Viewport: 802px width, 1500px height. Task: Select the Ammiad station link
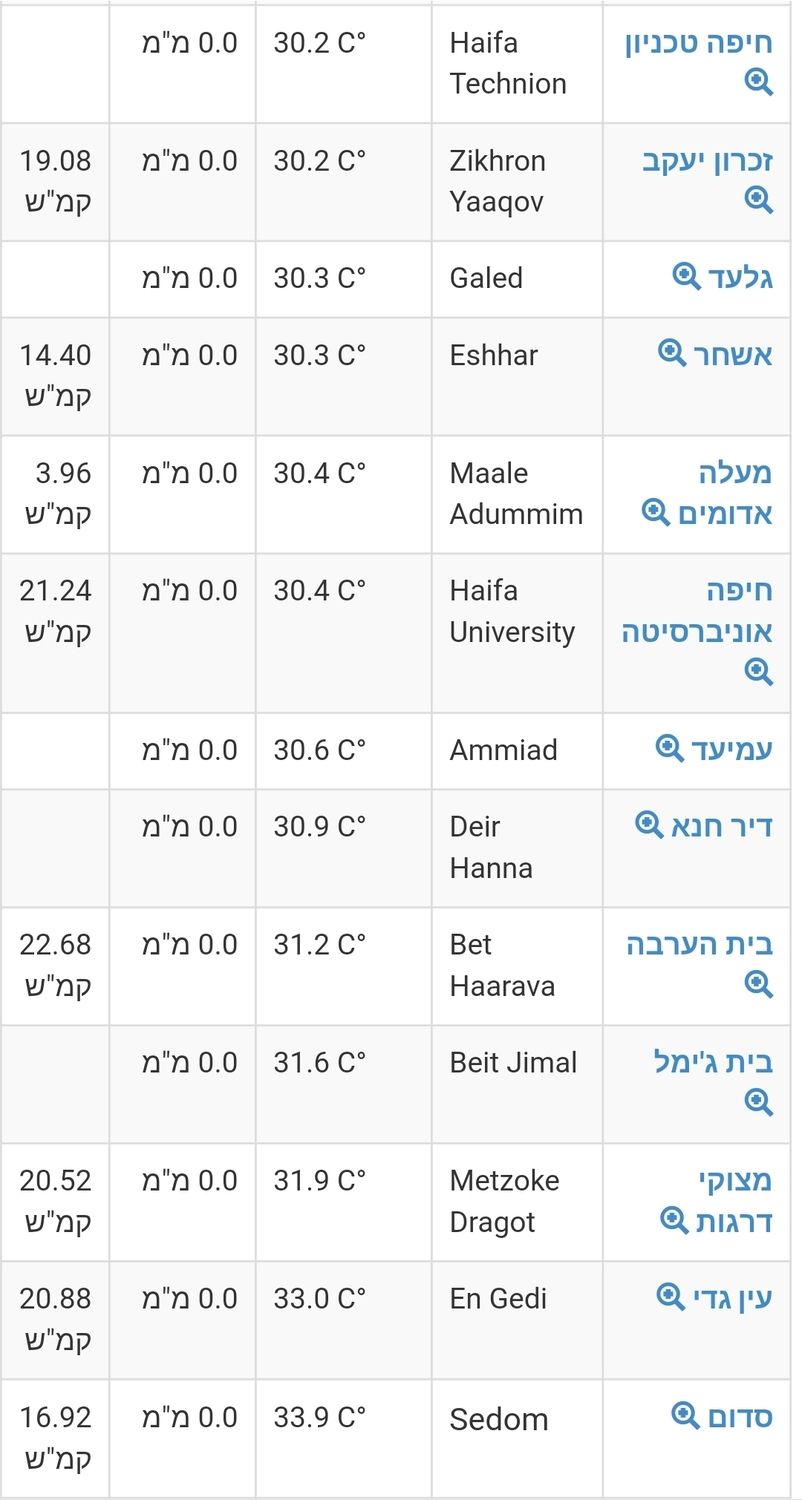tap(731, 749)
